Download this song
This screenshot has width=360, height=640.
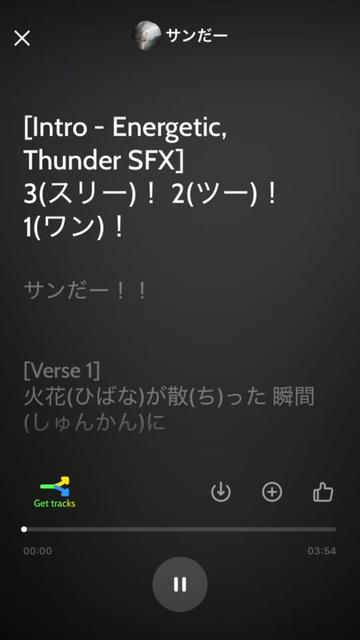(221, 492)
